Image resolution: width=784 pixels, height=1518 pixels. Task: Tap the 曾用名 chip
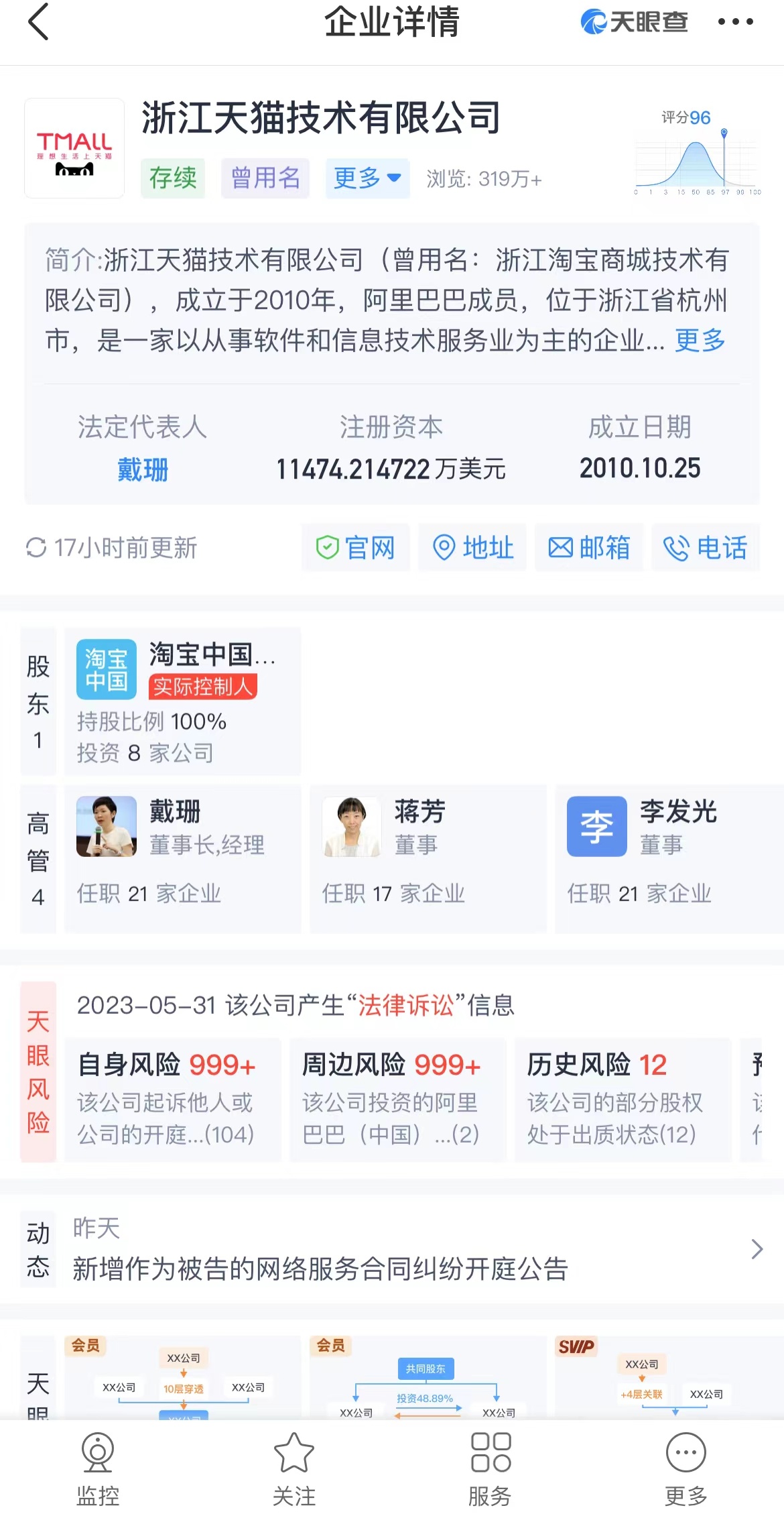click(265, 178)
